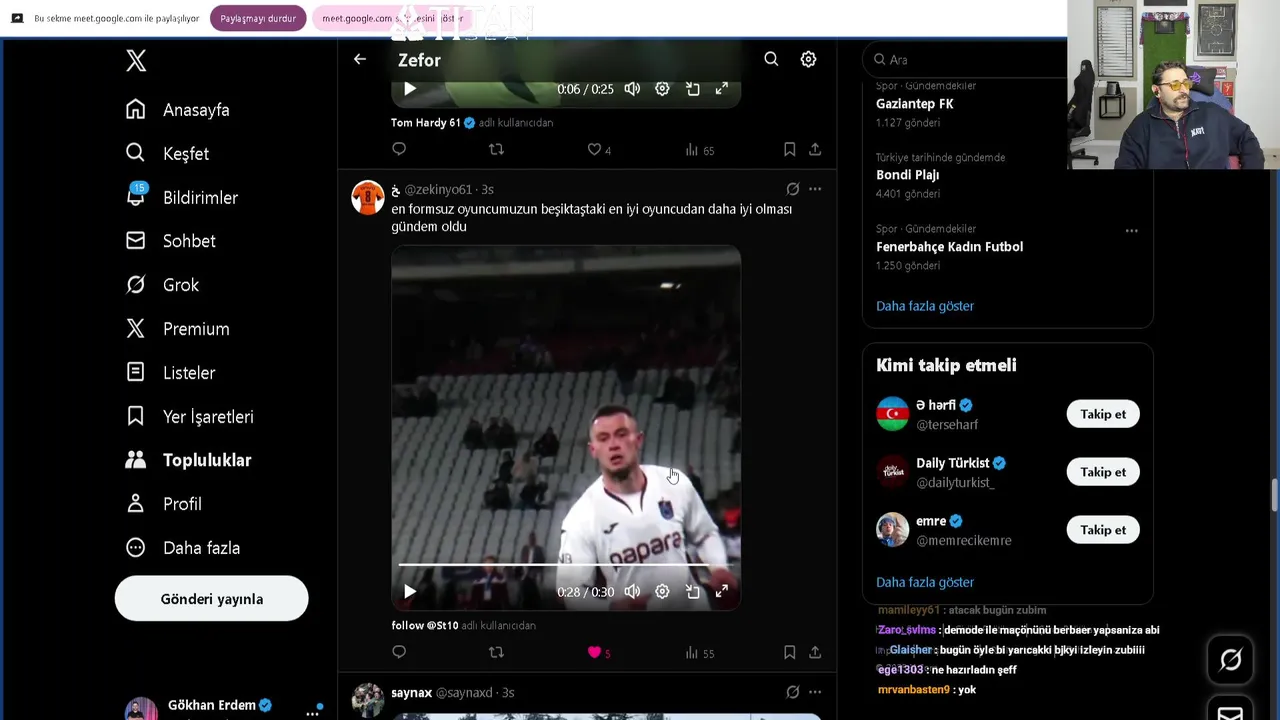Bookmark zekinyo61's post

789,652
